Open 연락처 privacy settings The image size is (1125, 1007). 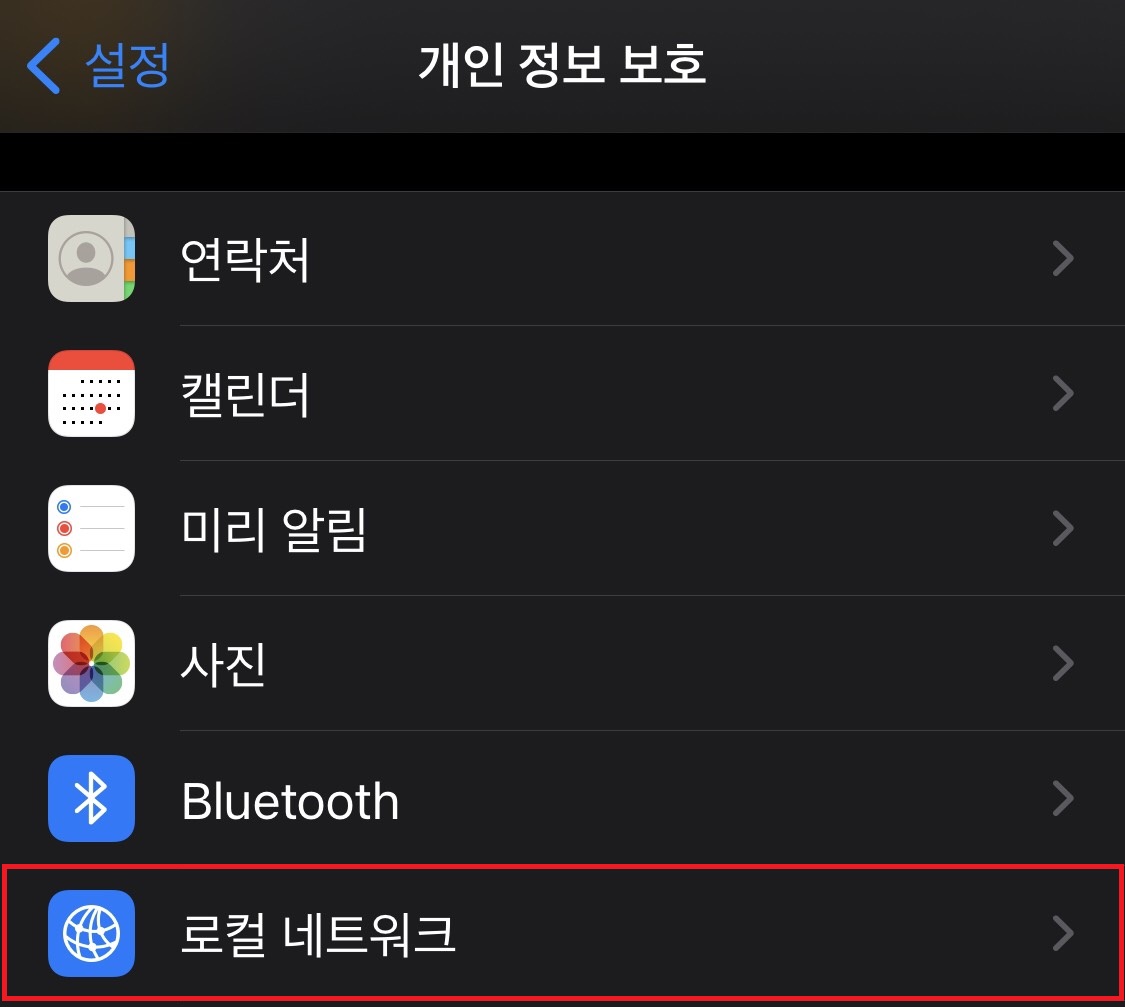tap(560, 259)
